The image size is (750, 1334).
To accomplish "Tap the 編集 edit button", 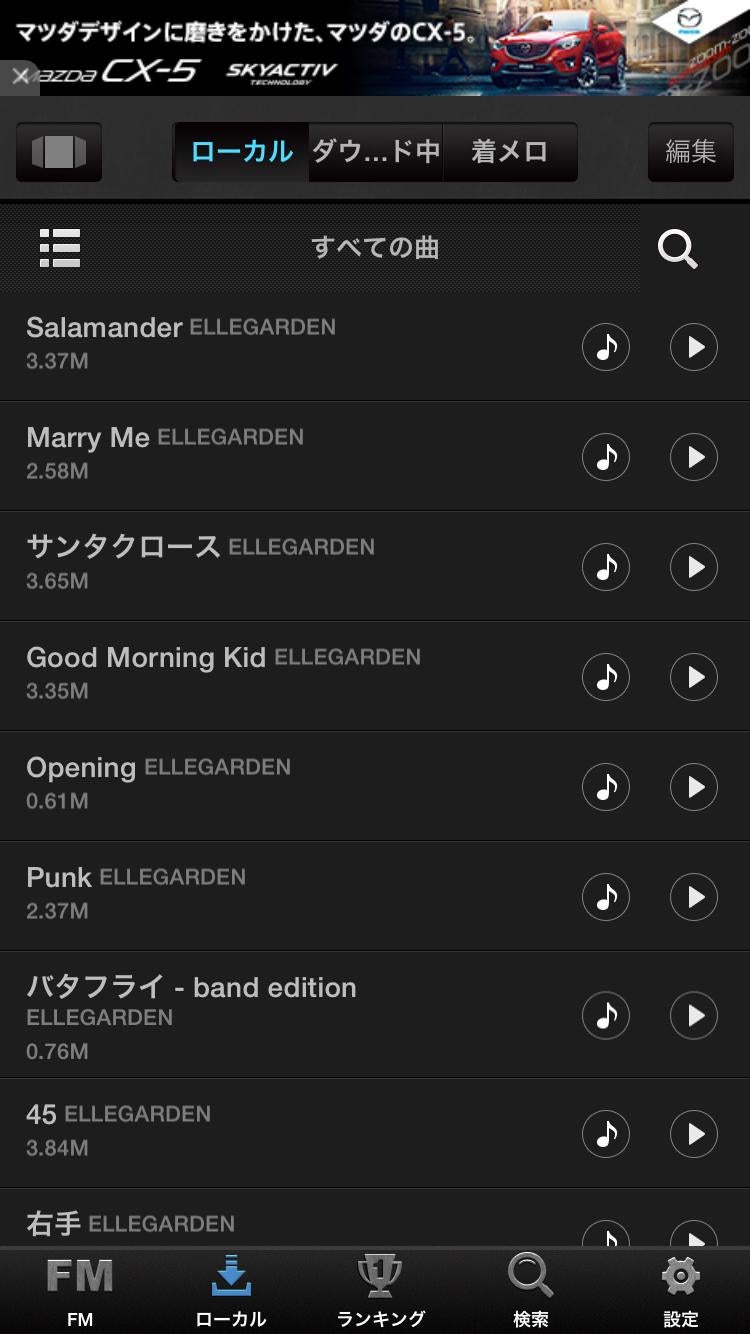I will pyautogui.click(x=690, y=152).
